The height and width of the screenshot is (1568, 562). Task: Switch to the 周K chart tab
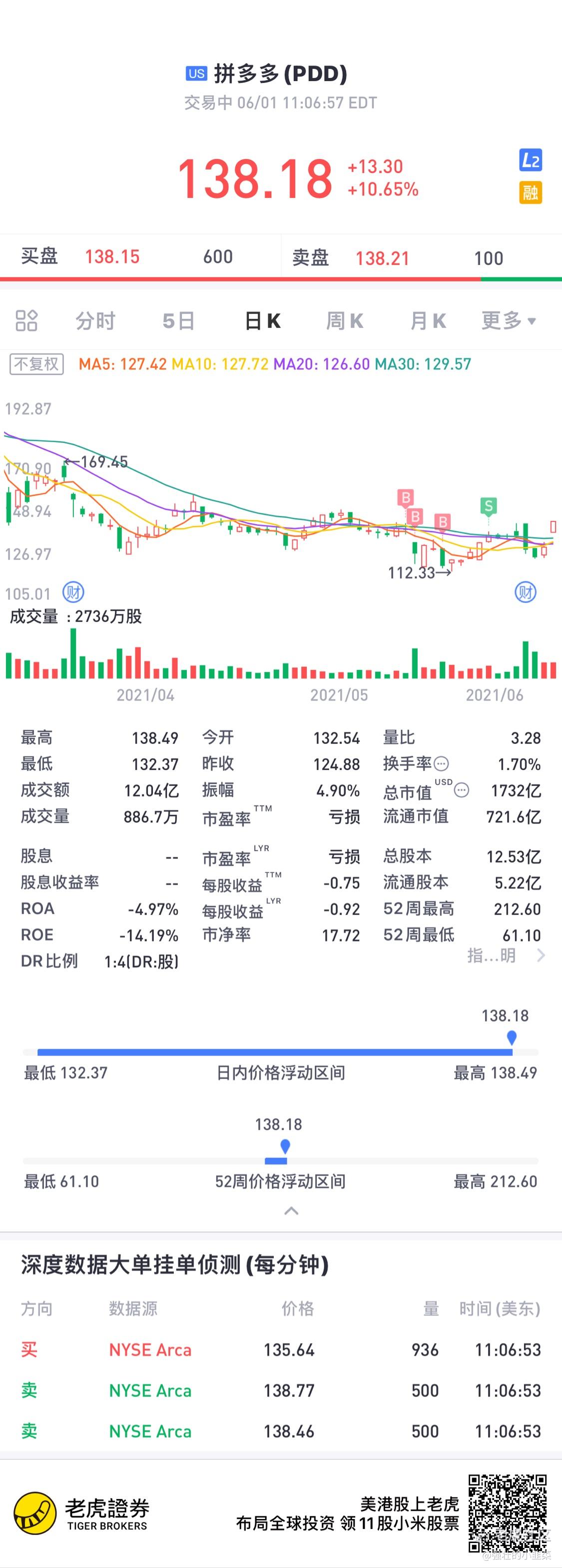[x=345, y=321]
